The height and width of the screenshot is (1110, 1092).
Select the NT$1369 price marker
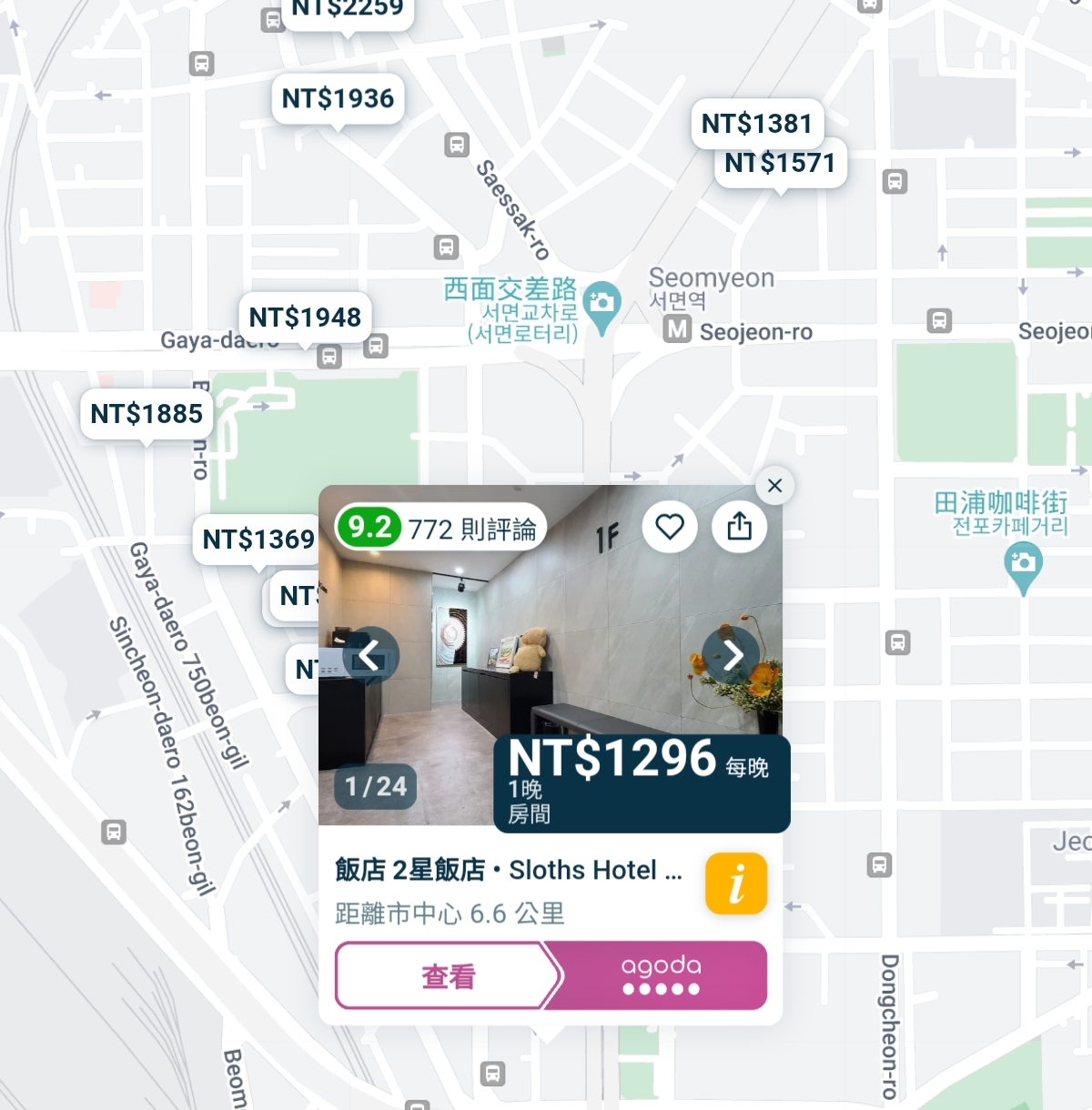(257, 540)
